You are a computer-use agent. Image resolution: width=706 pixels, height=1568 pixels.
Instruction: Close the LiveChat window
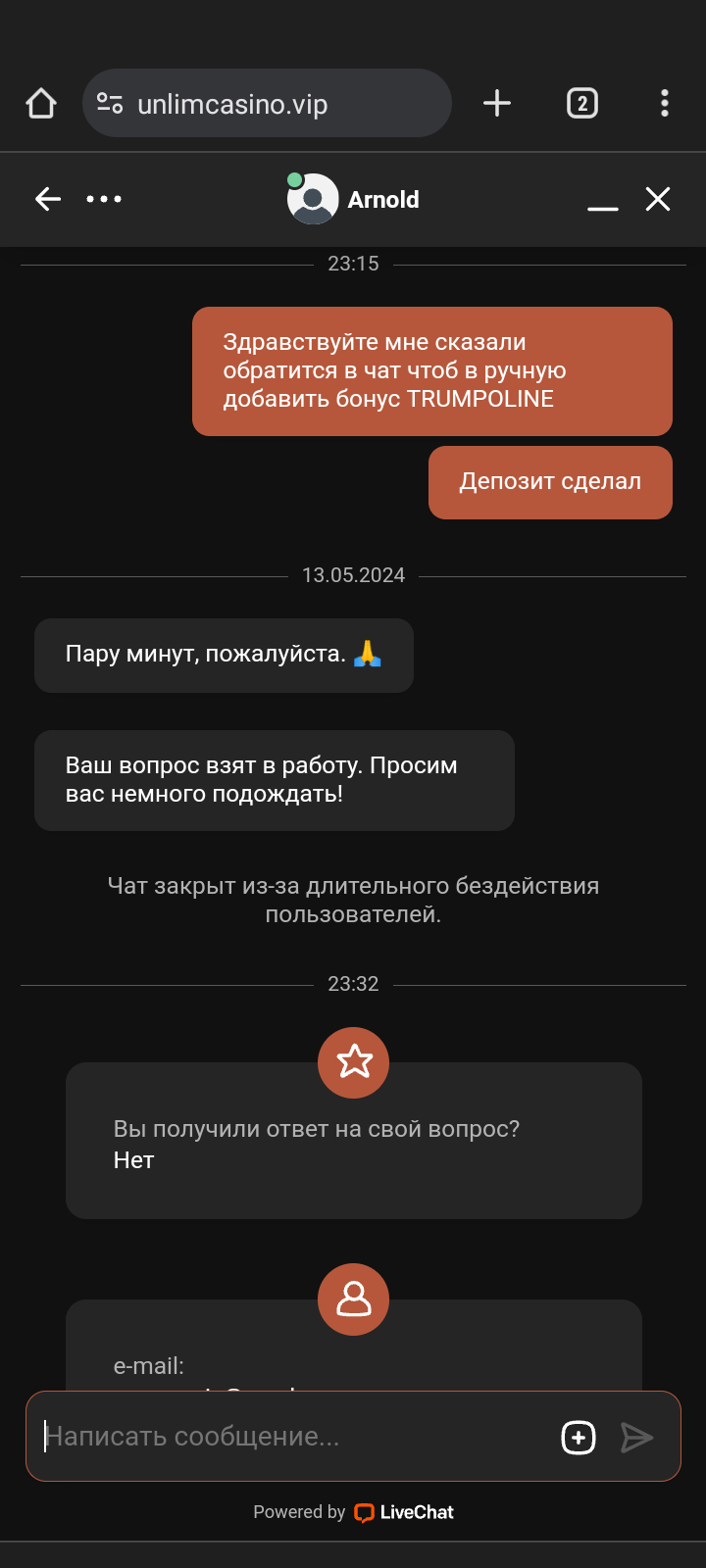[658, 199]
